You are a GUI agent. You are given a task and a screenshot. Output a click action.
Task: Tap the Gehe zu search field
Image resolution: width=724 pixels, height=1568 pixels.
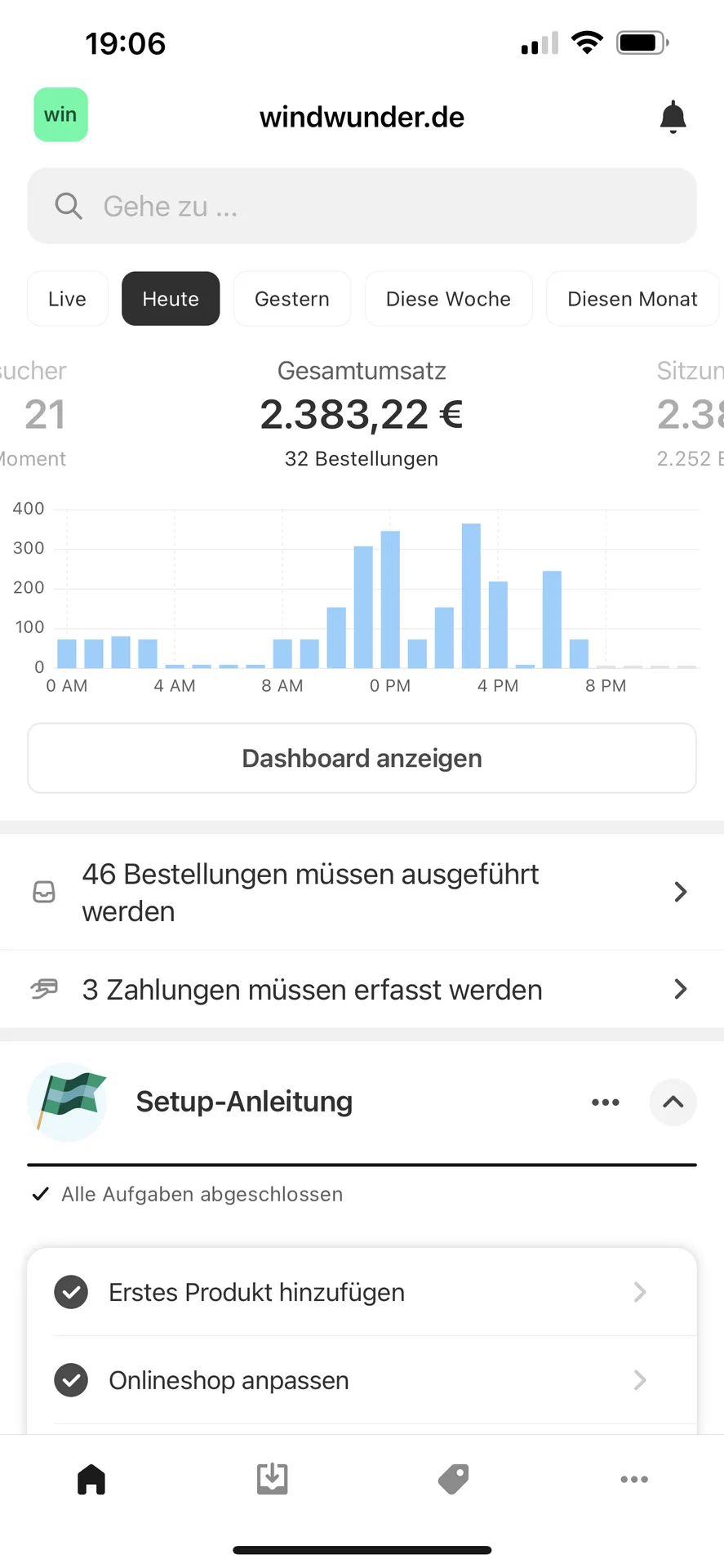coord(362,206)
